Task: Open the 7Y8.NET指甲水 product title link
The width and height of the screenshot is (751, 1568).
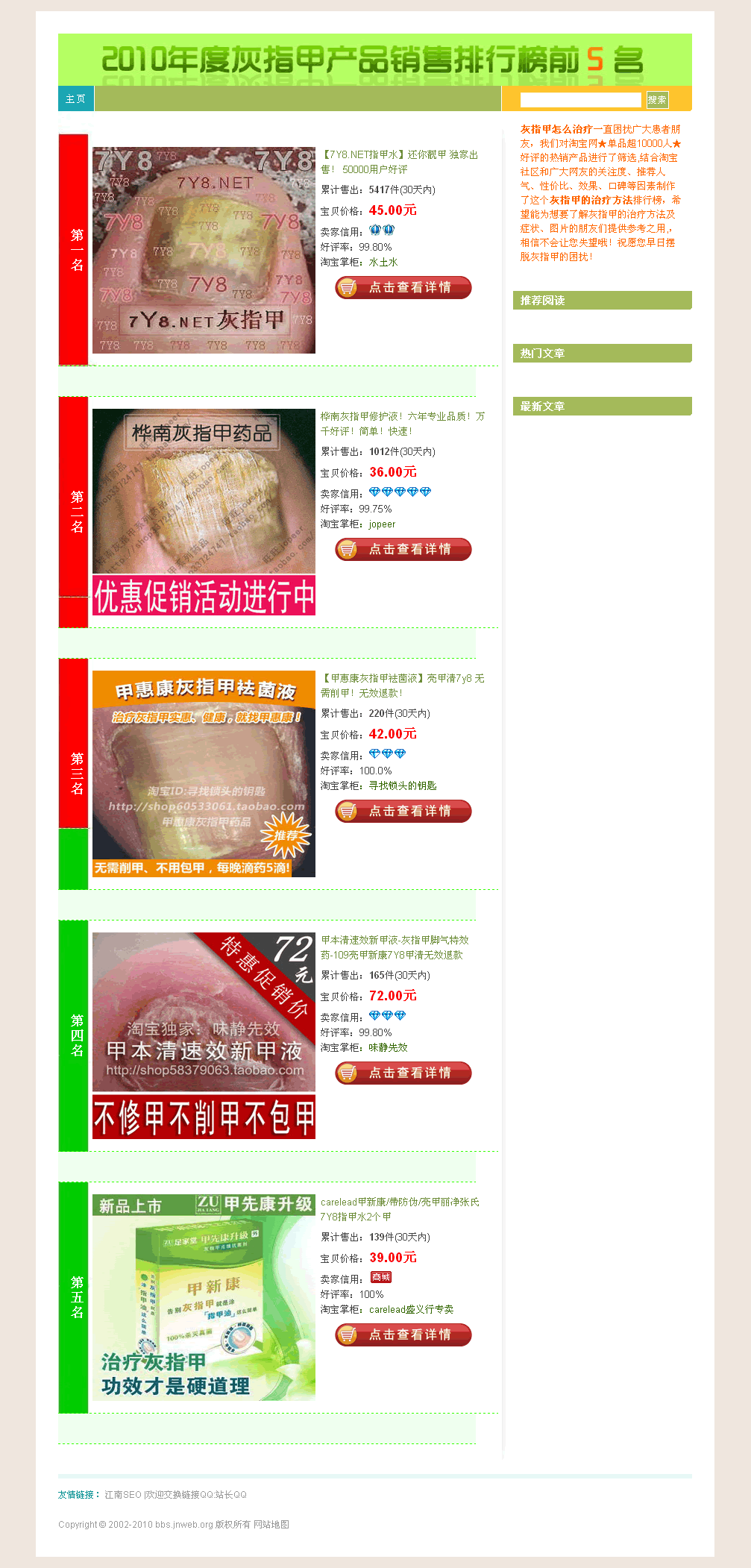Action: click(x=399, y=162)
